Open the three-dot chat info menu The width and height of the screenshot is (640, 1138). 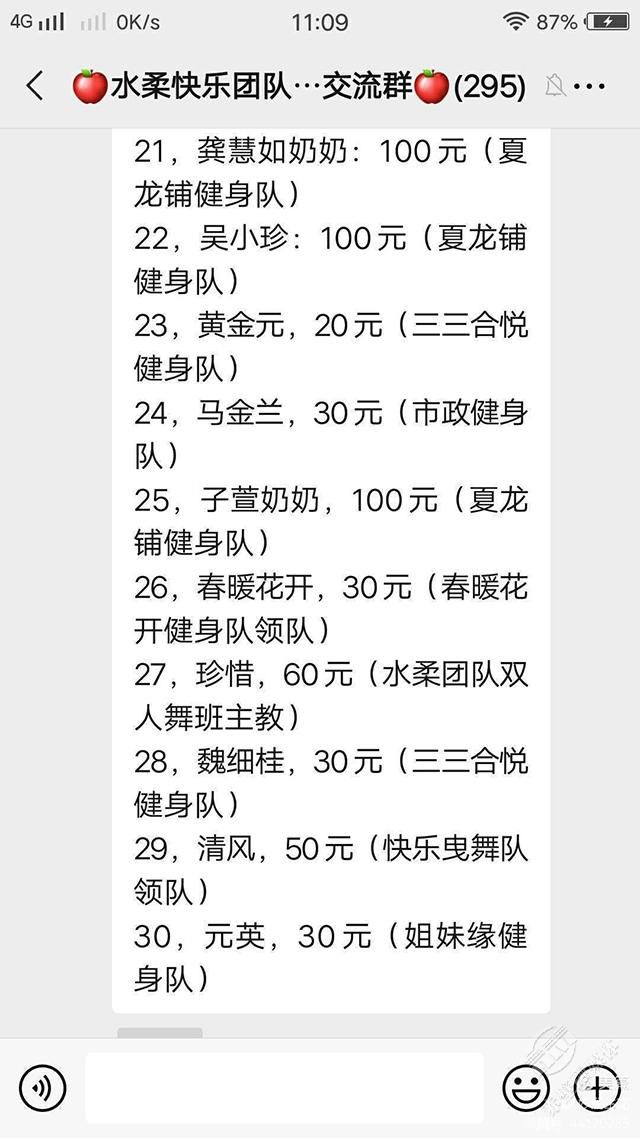tap(588, 87)
